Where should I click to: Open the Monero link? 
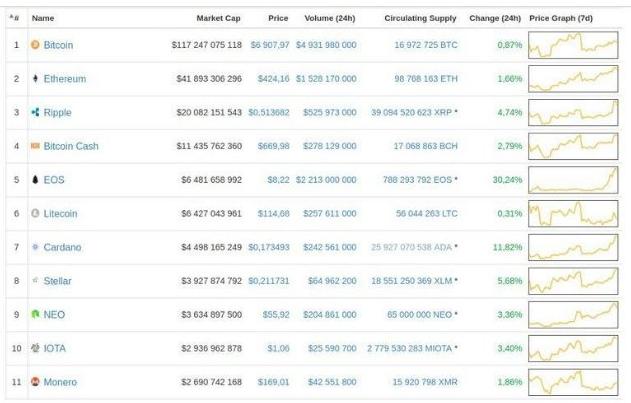pyautogui.click(x=60, y=382)
